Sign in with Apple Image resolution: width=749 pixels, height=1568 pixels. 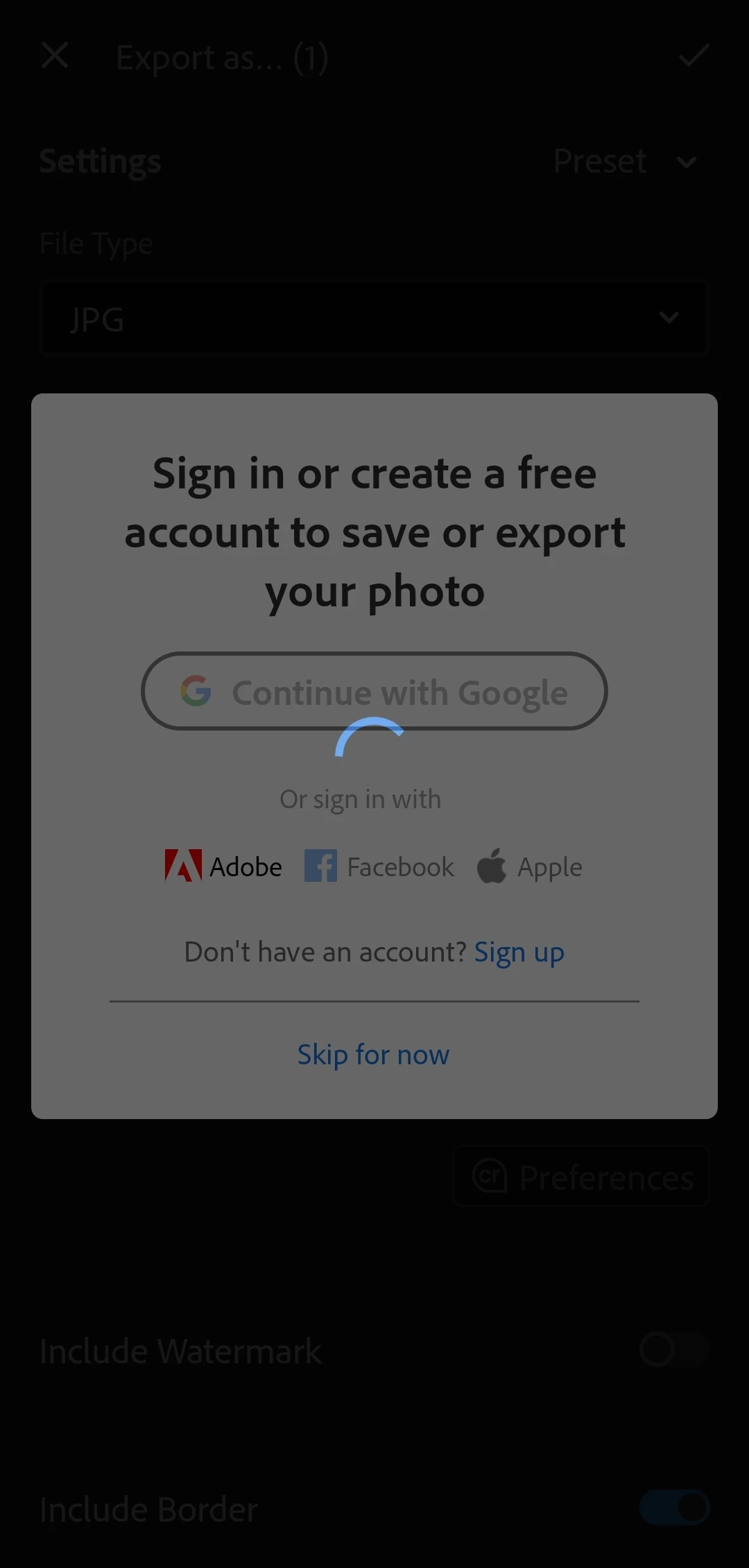(x=530, y=867)
